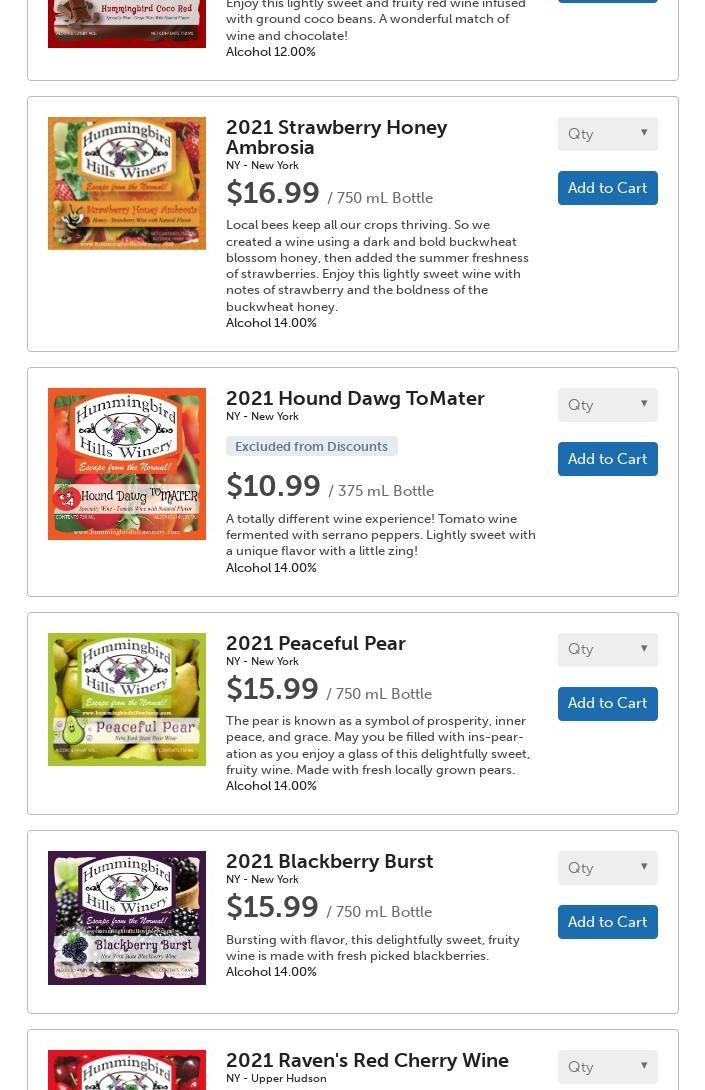Add 2021 Blackberry Burst to cart

[607, 922]
